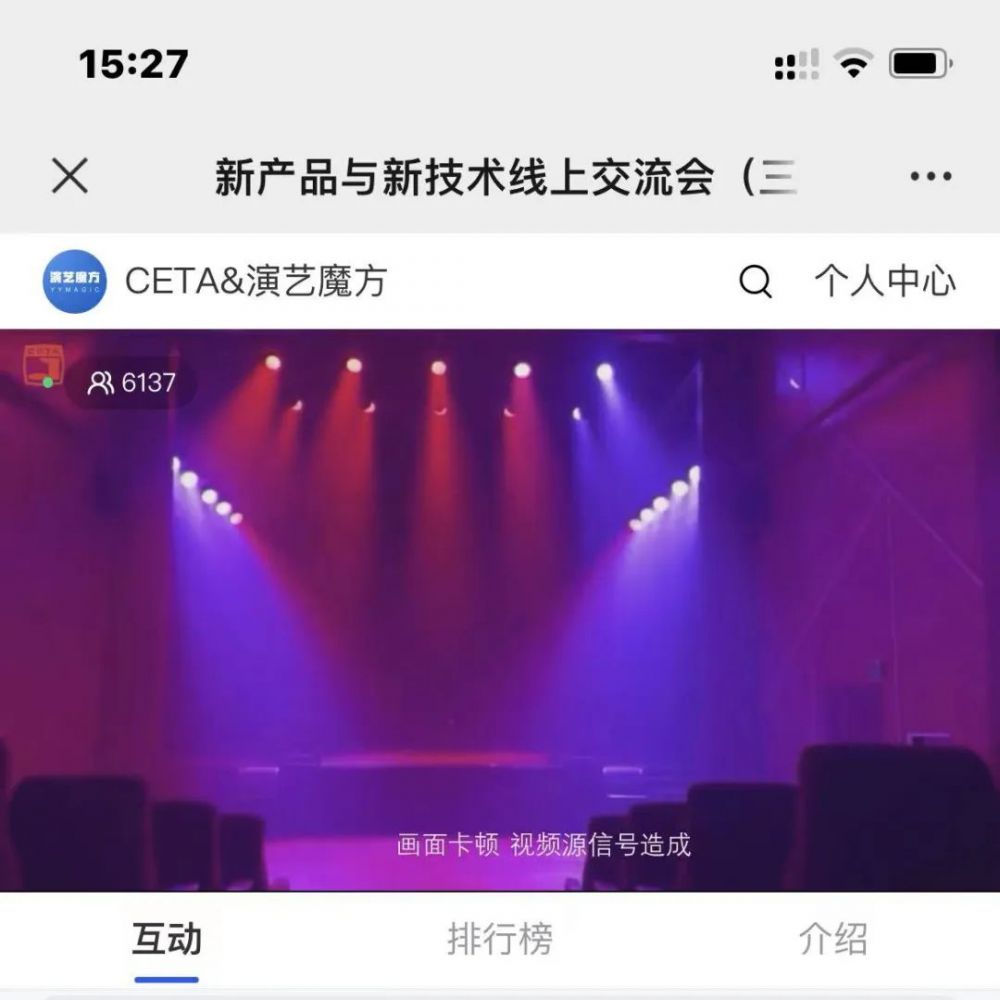Close the live stream page
This screenshot has height=1000, width=1000.
click(70, 177)
